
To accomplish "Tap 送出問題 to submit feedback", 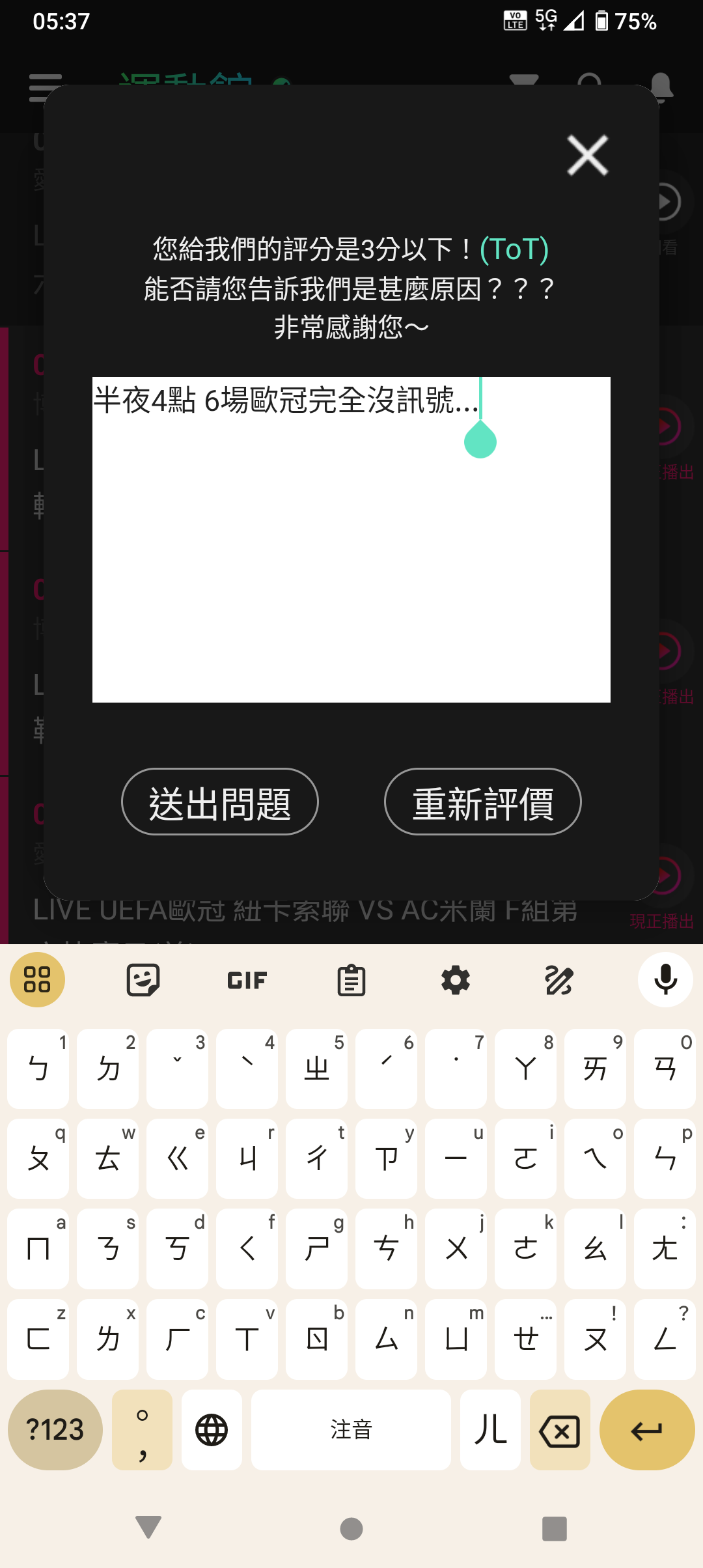I will tap(220, 802).
